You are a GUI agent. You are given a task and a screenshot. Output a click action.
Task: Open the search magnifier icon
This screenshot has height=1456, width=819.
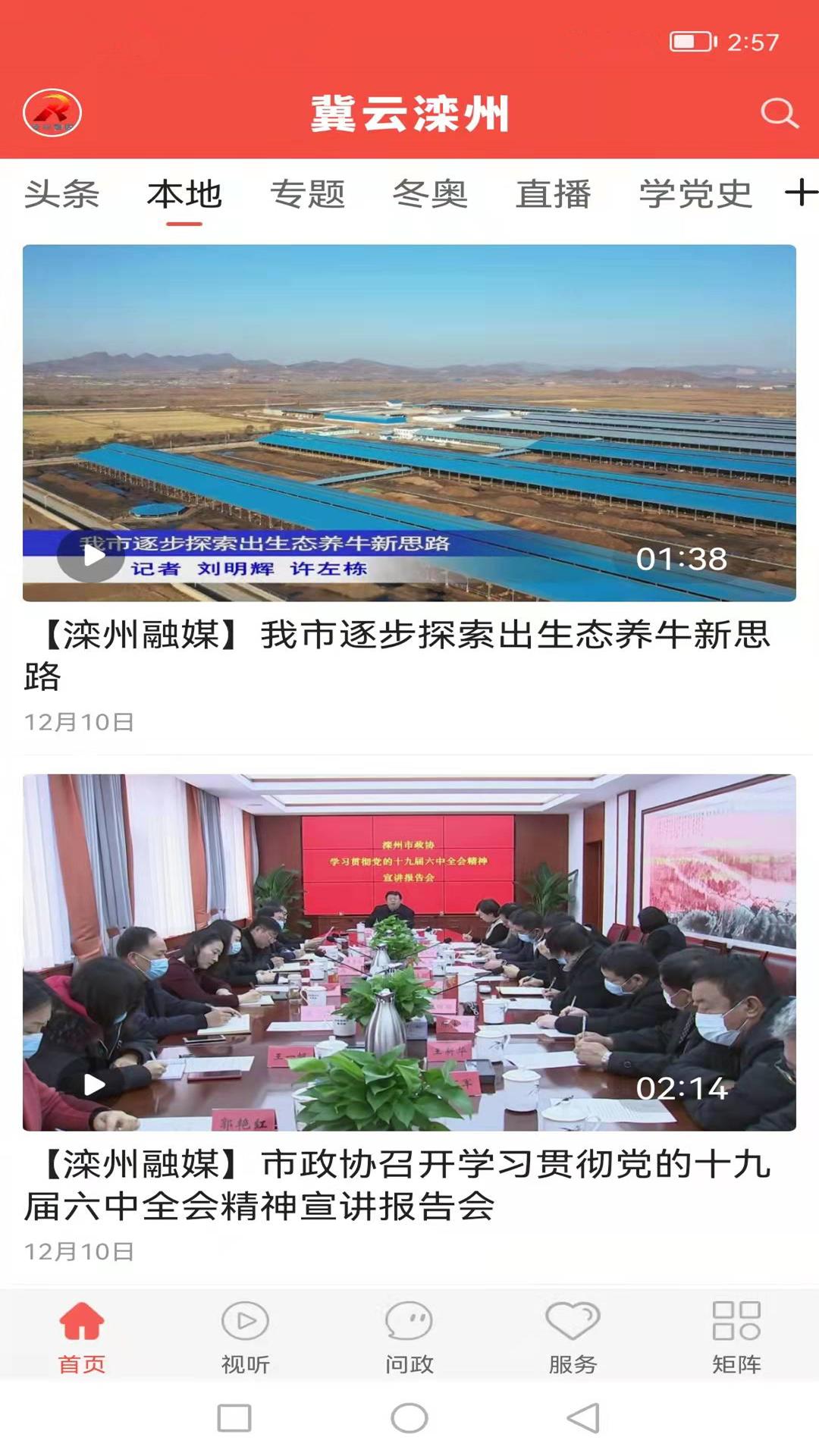click(x=779, y=114)
